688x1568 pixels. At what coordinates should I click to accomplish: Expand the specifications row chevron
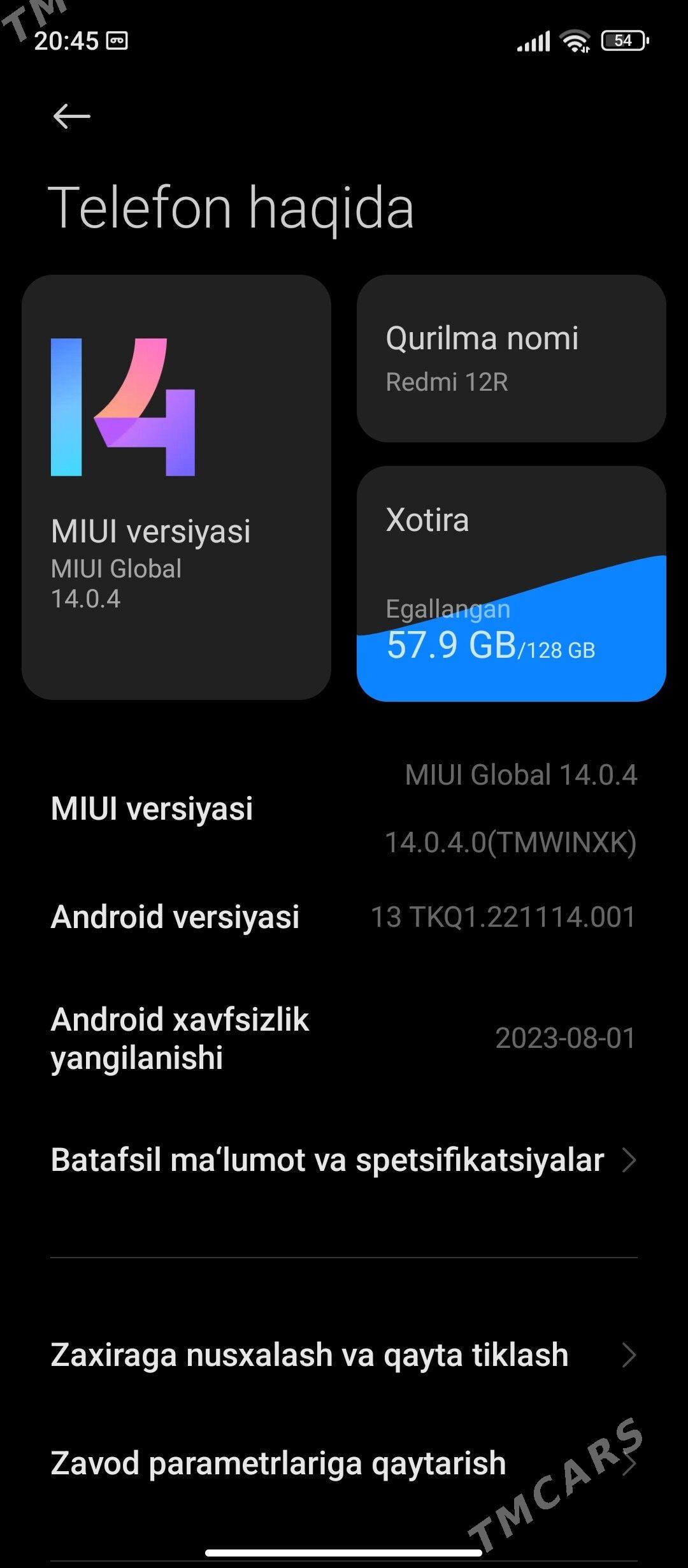631,1160
